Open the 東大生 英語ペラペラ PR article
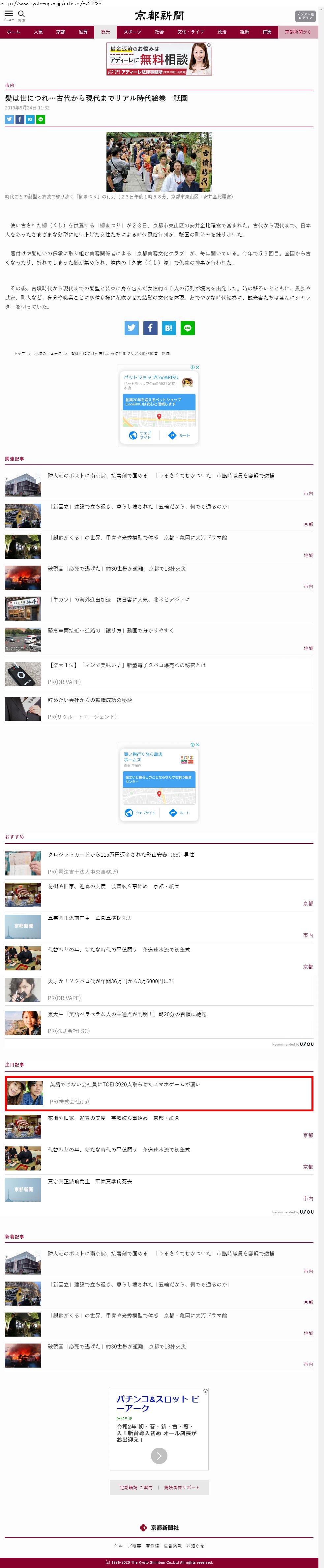 (x=127, y=1014)
